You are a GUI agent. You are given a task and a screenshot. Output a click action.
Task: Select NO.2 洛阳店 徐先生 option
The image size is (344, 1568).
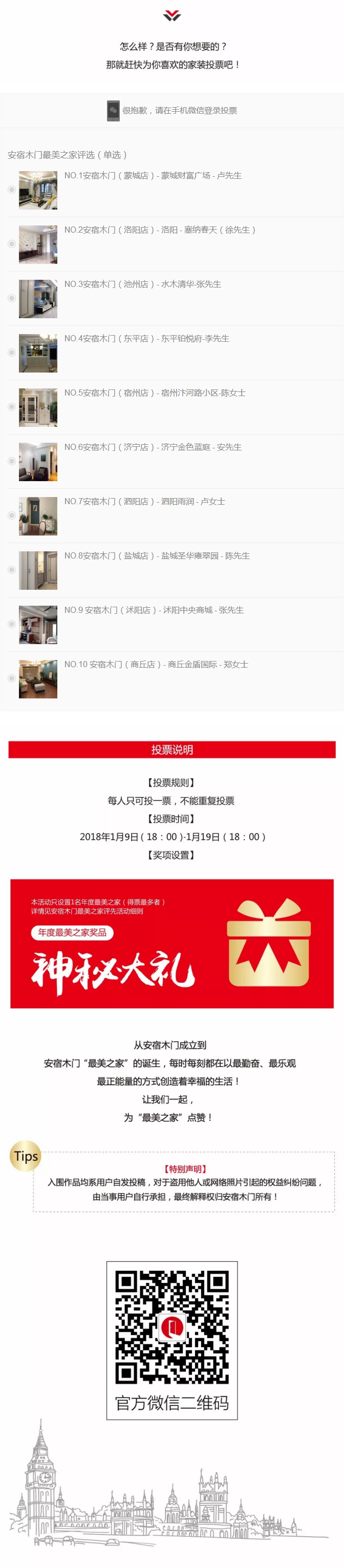[x=12, y=244]
